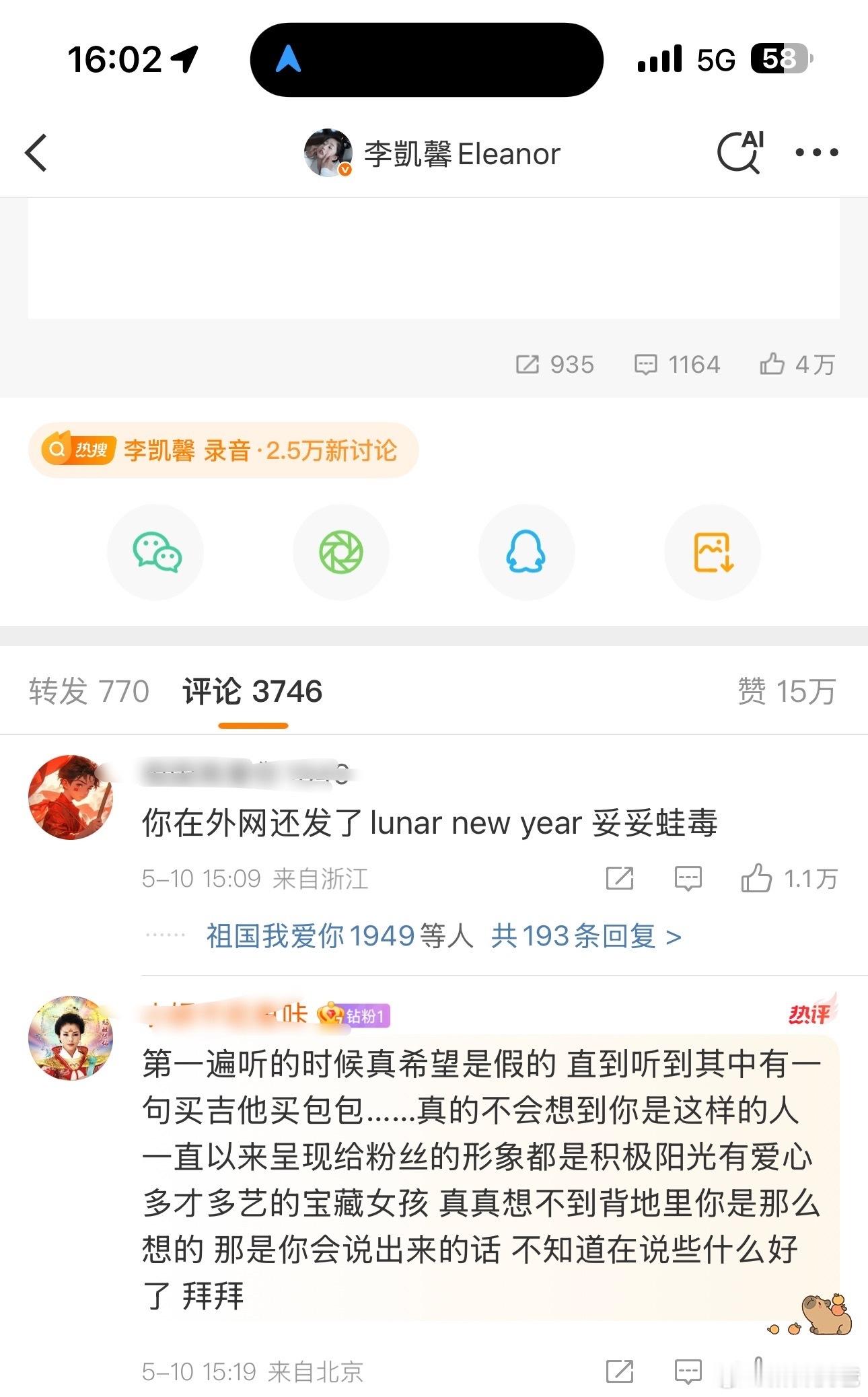Share to WeChat
The image size is (868, 1397).
(156, 552)
